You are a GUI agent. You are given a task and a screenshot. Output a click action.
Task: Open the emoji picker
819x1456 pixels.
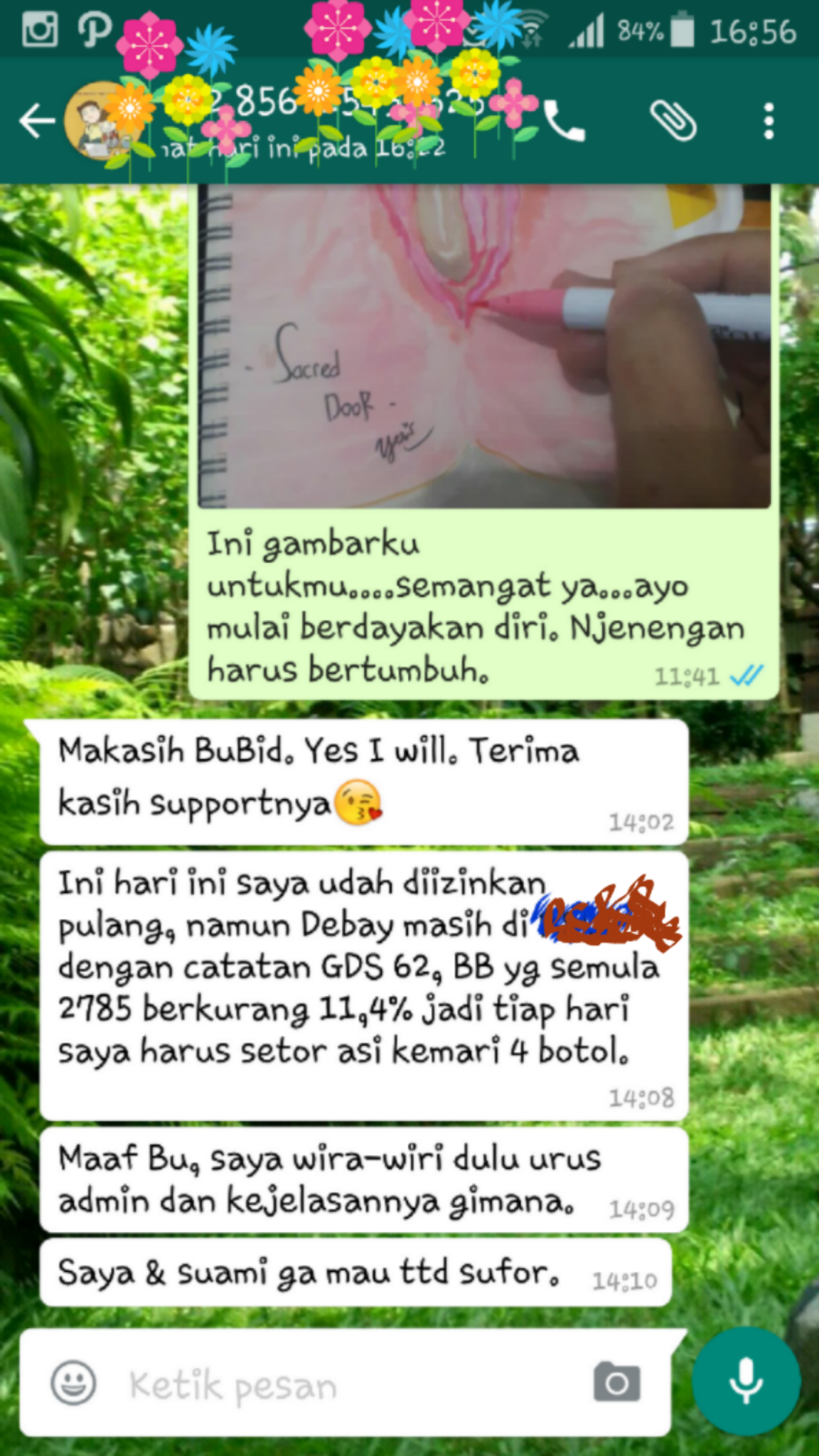(x=73, y=1383)
